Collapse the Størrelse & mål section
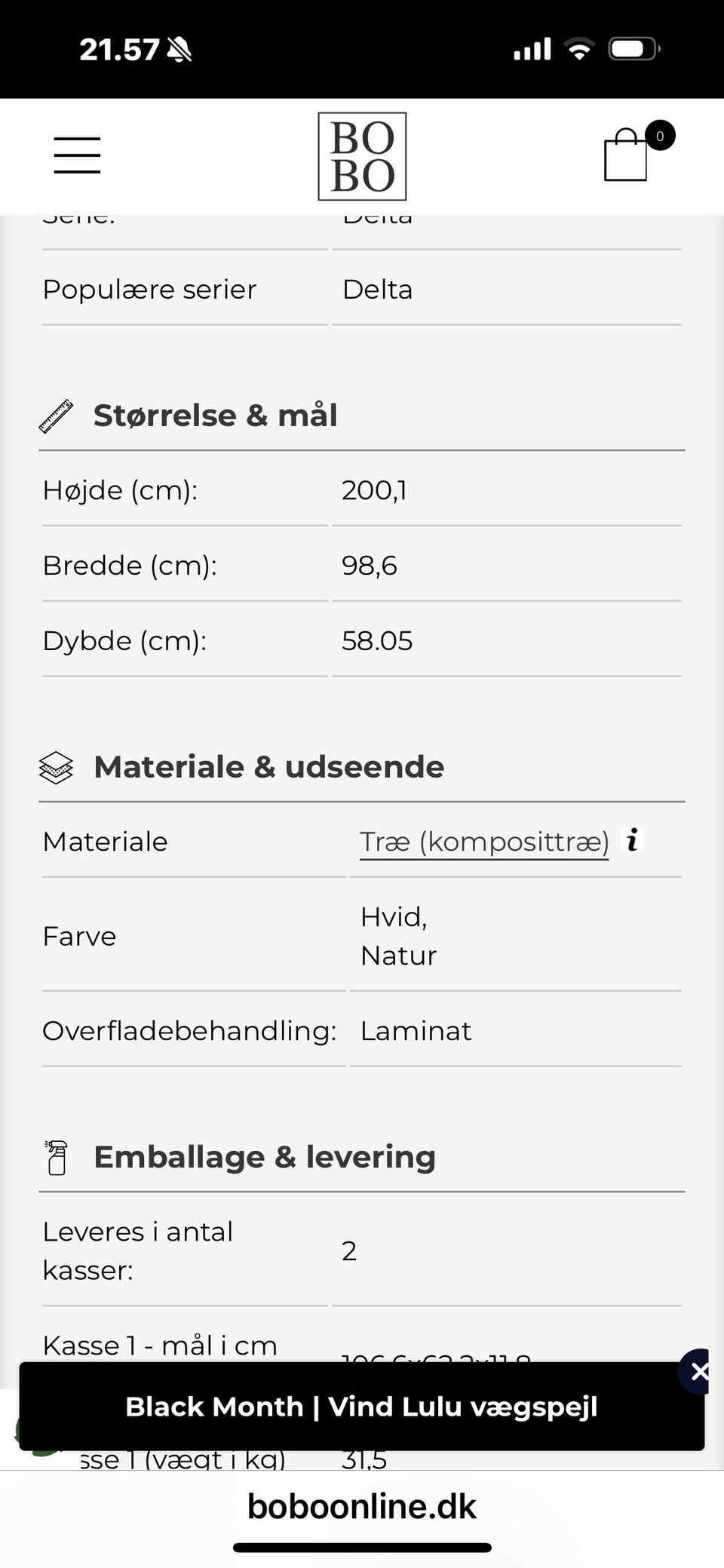Image resolution: width=724 pixels, height=1568 pixels. 215,414
